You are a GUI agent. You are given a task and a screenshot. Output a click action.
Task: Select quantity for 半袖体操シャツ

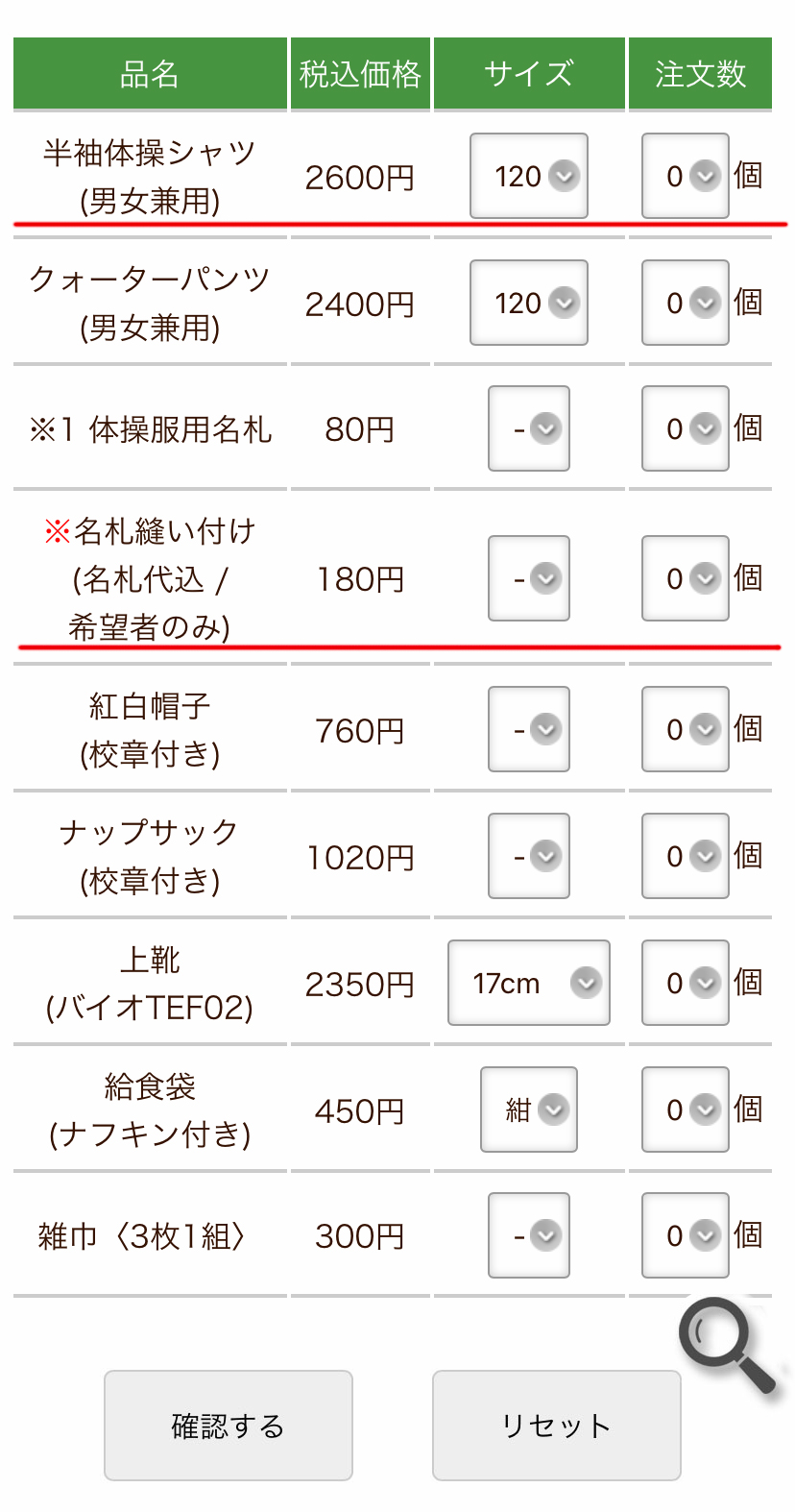[686, 176]
